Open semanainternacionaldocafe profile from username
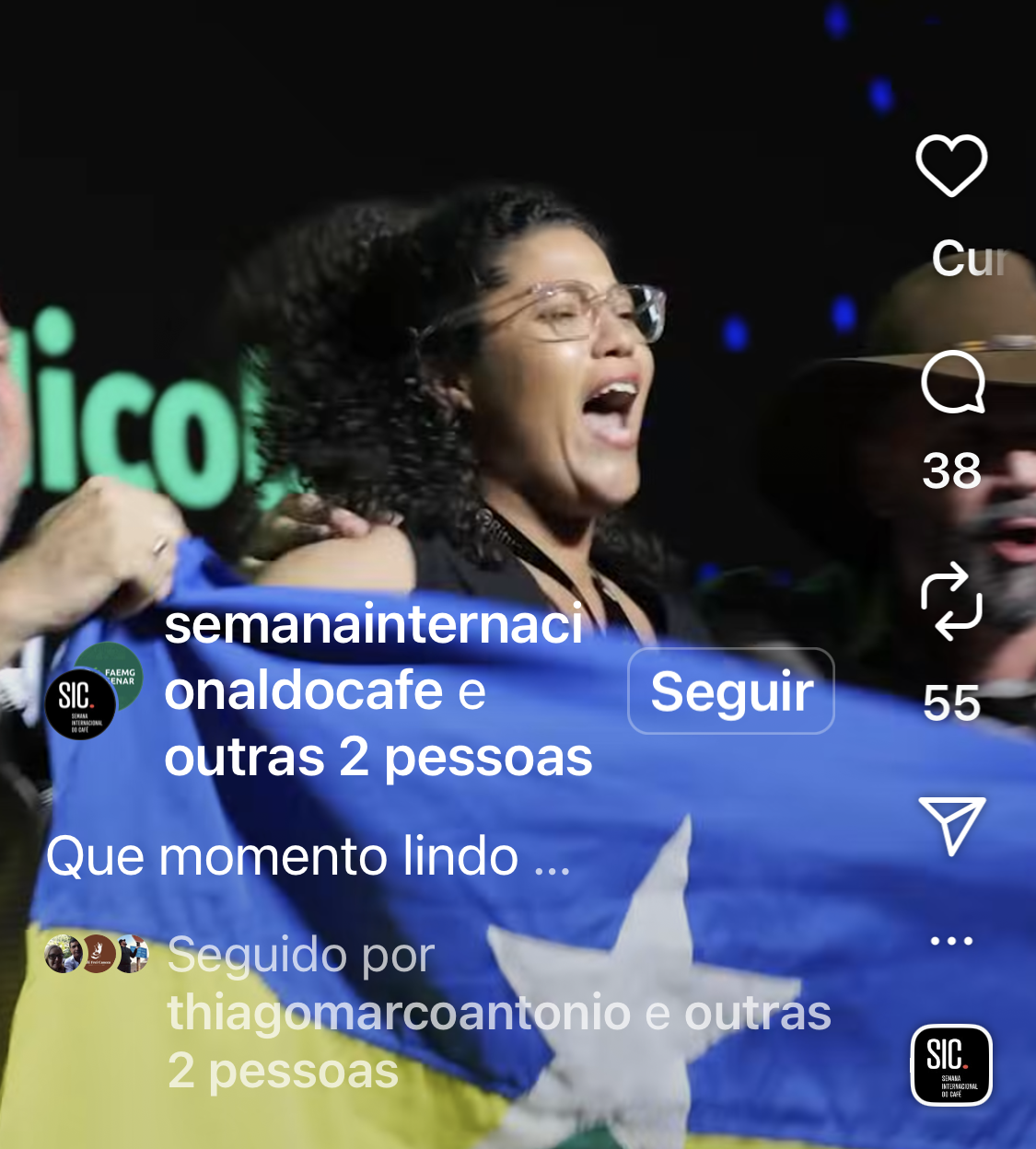The image size is (1036, 1149). (373, 657)
